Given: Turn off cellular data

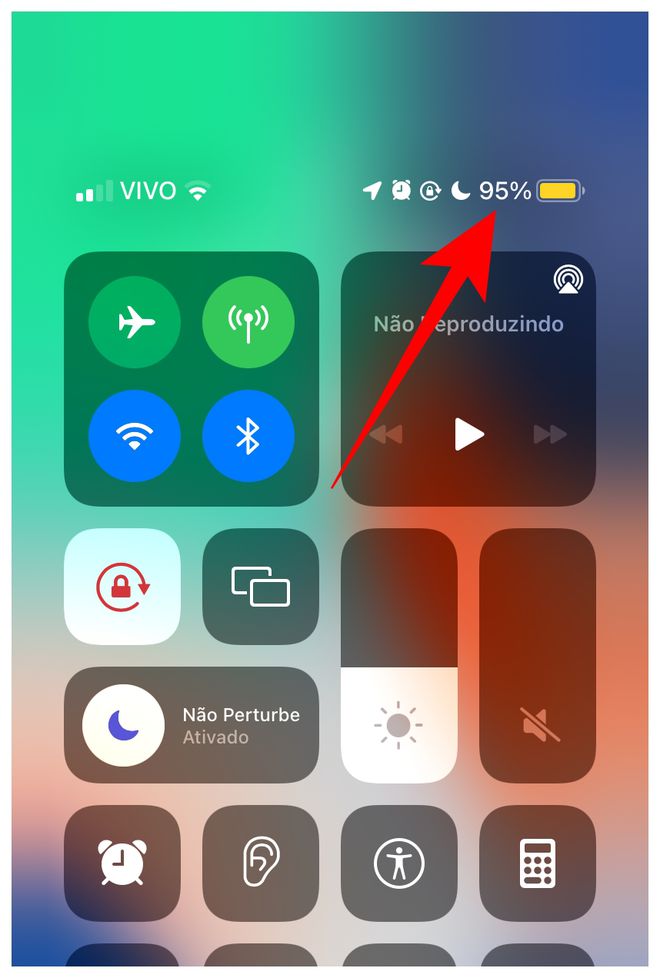Looking at the screenshot, I should (x=248, y=322).
